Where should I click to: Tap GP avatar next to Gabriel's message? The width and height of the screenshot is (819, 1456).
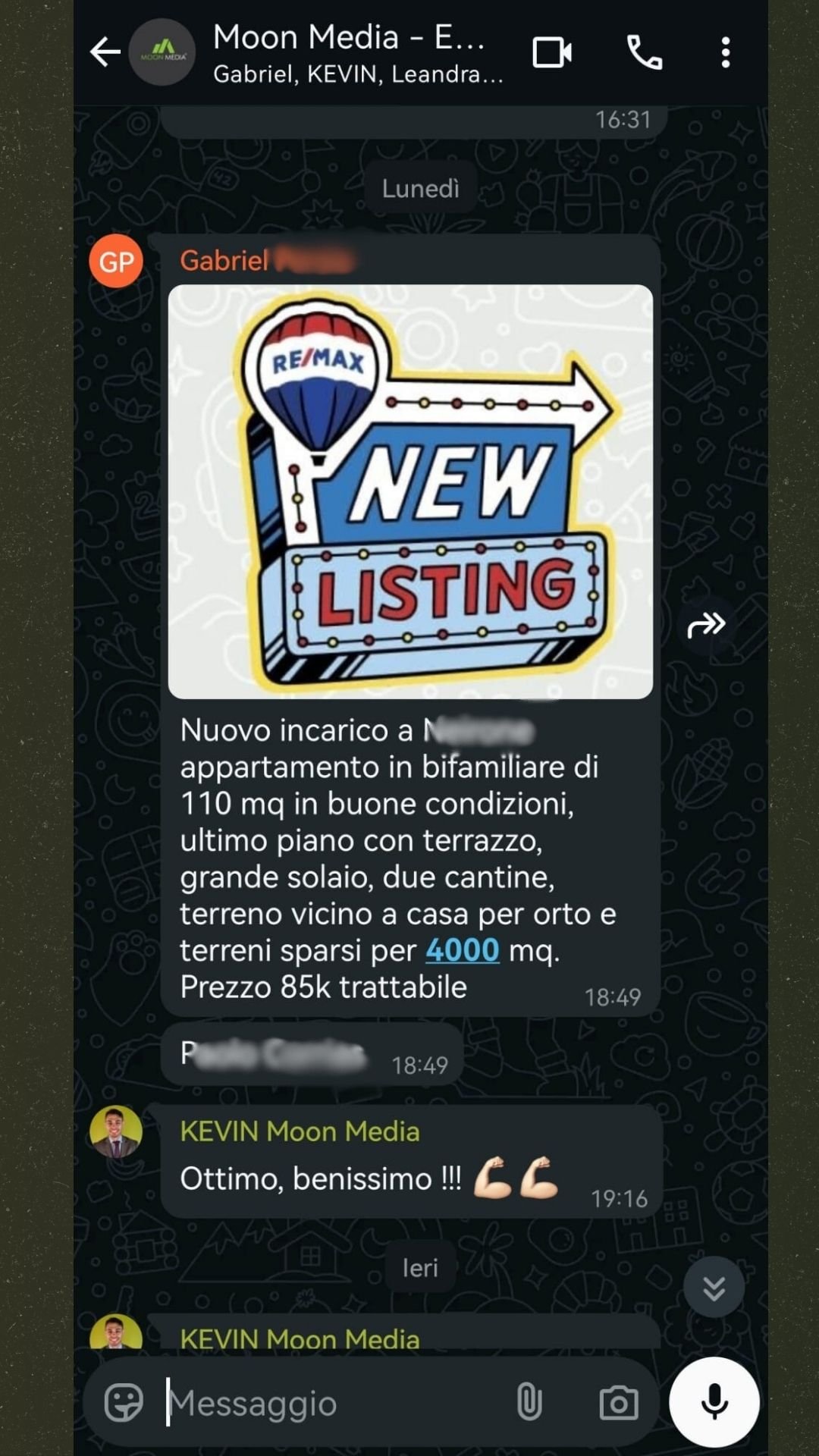116,260
